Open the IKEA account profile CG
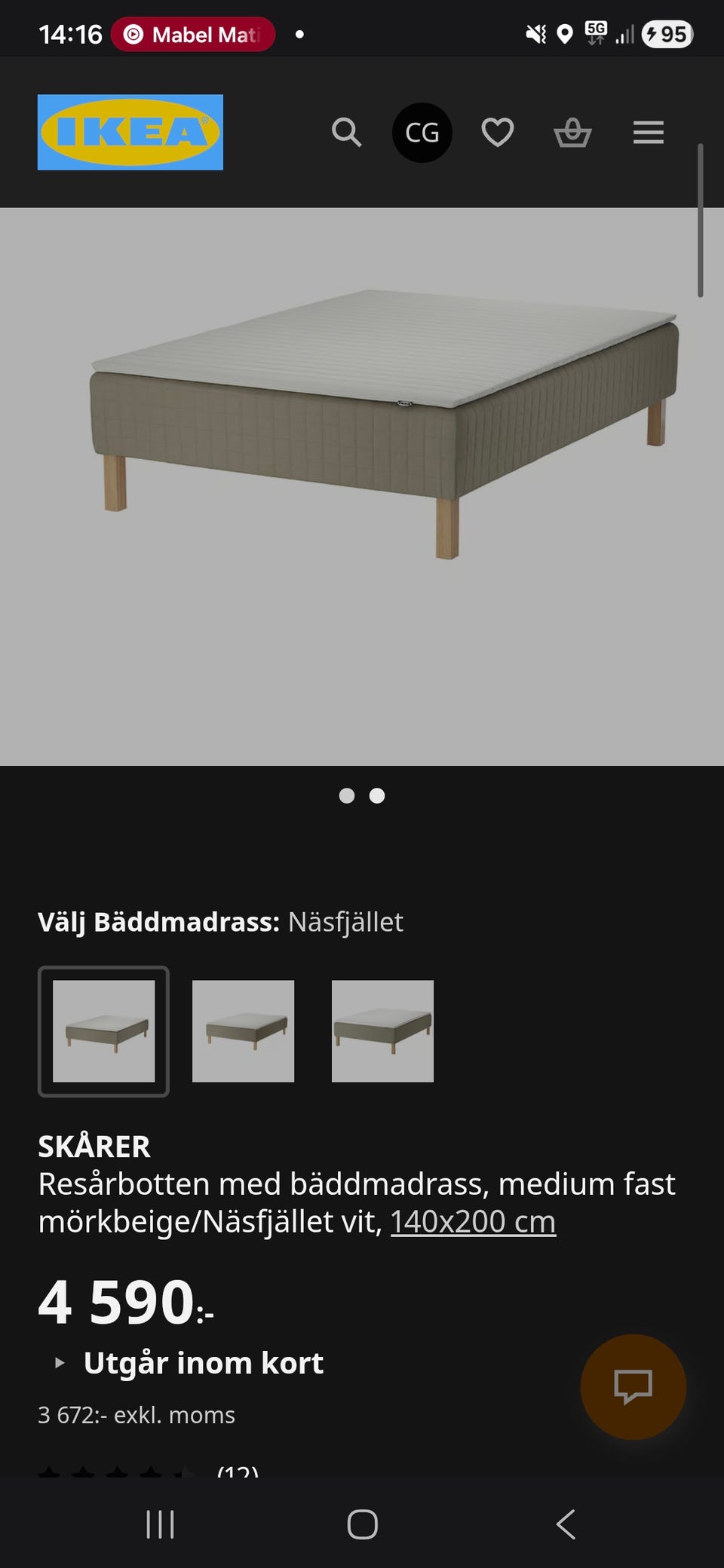 pos(423,133)
